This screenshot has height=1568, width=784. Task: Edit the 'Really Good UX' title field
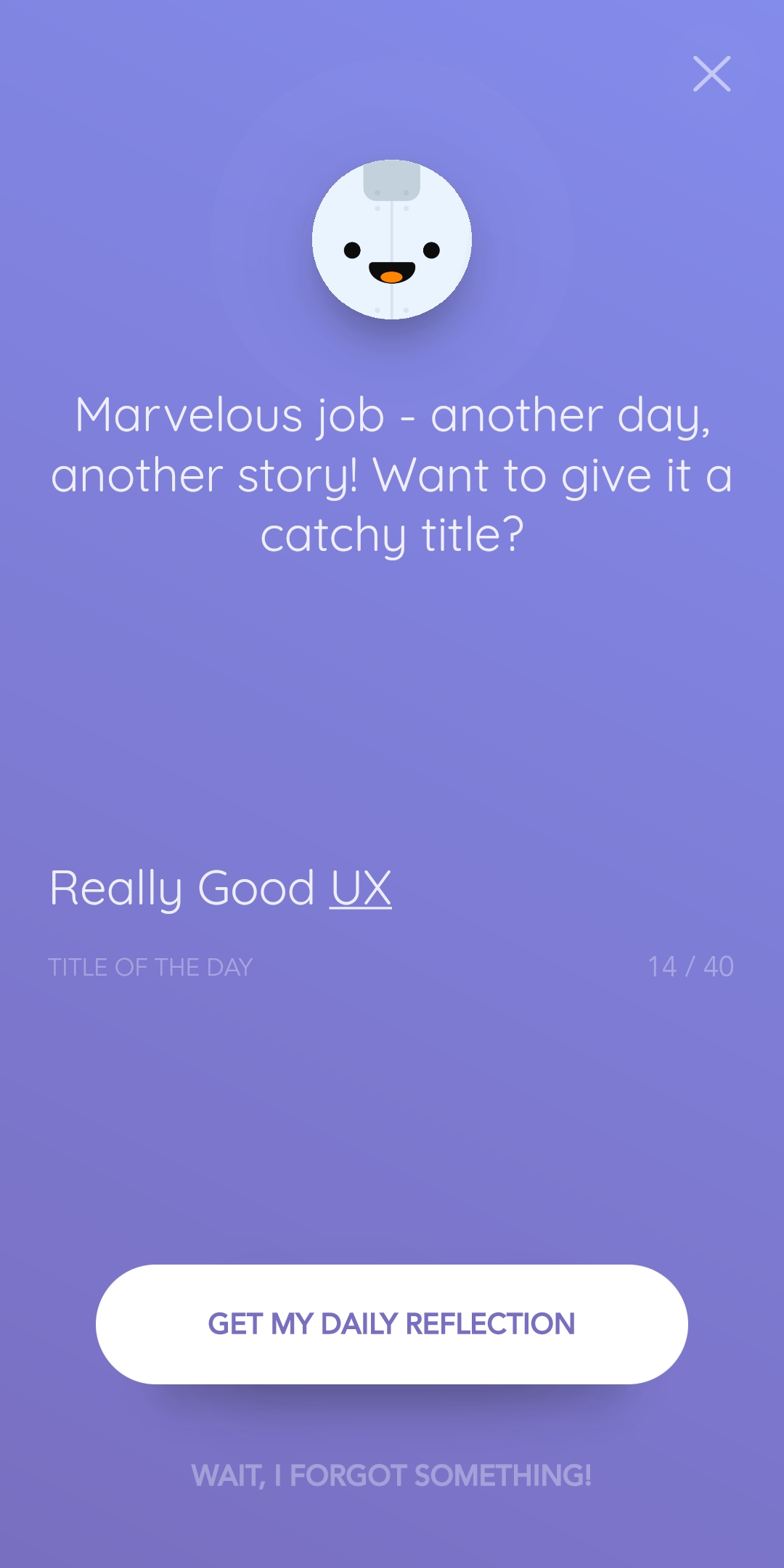tap(392, 889)
